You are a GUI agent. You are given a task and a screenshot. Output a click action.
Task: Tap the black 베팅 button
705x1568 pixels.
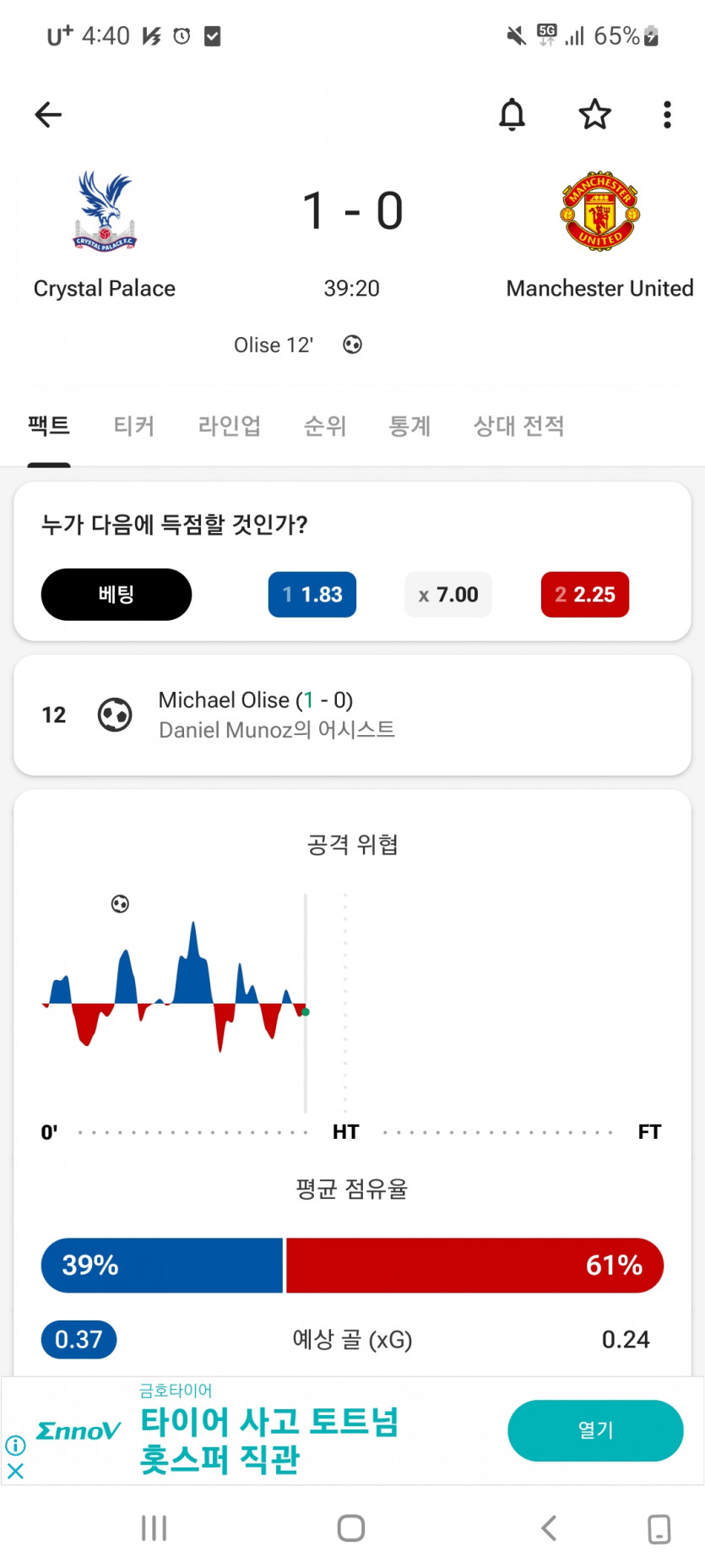click(x=117, y=594)
